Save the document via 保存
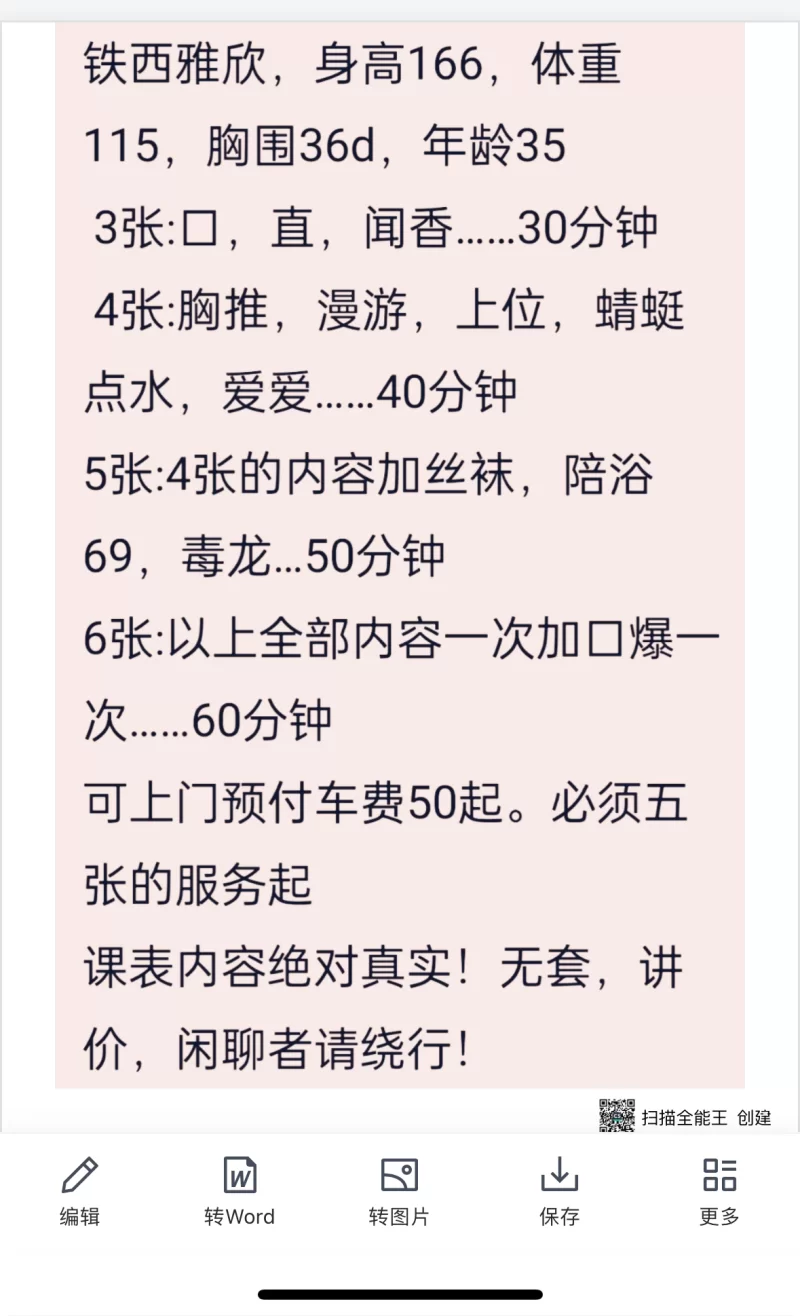Viewport: 800px width, 1316px height. click(559, 1190)
